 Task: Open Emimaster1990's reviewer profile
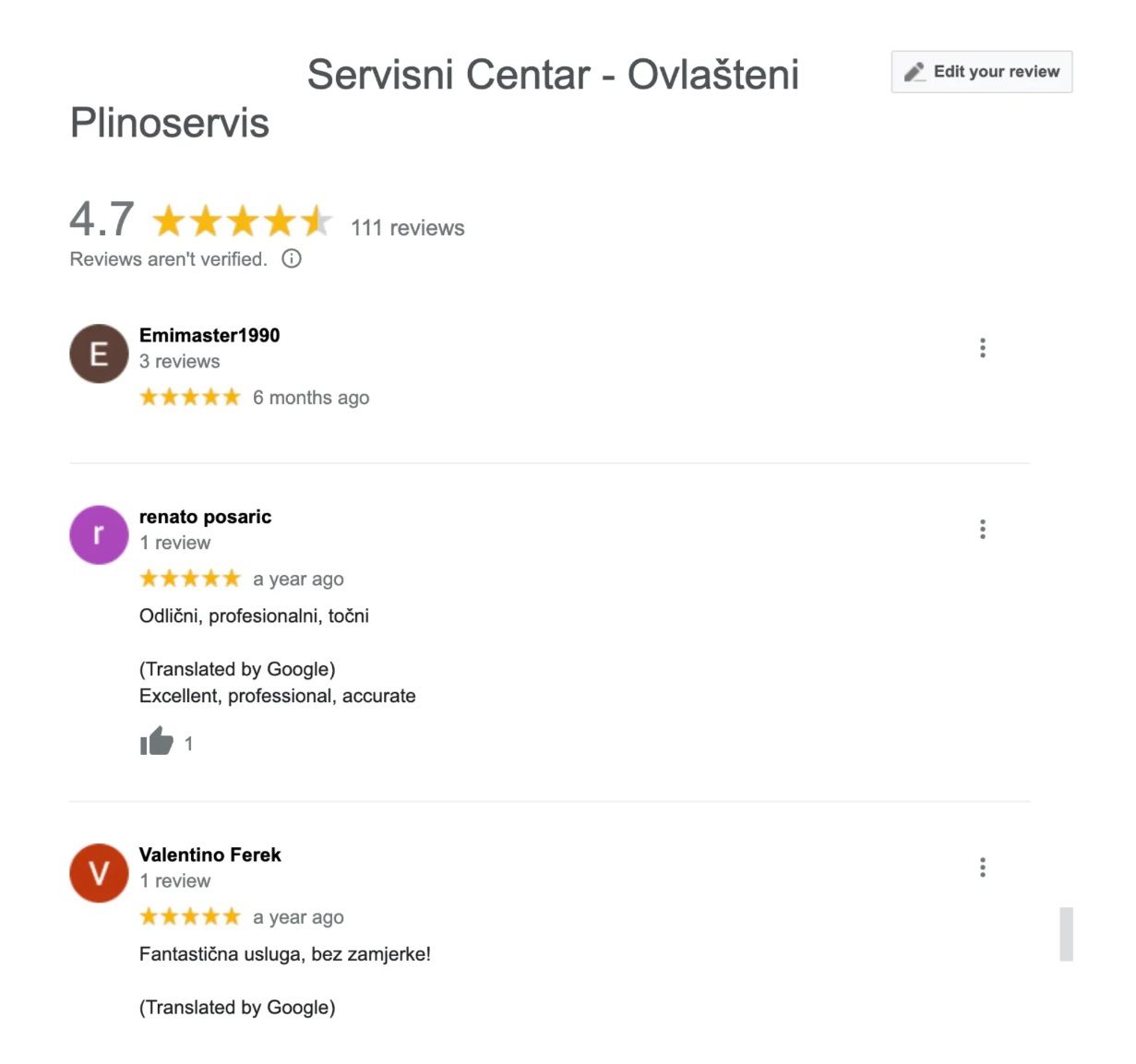(x=209, y=336)
